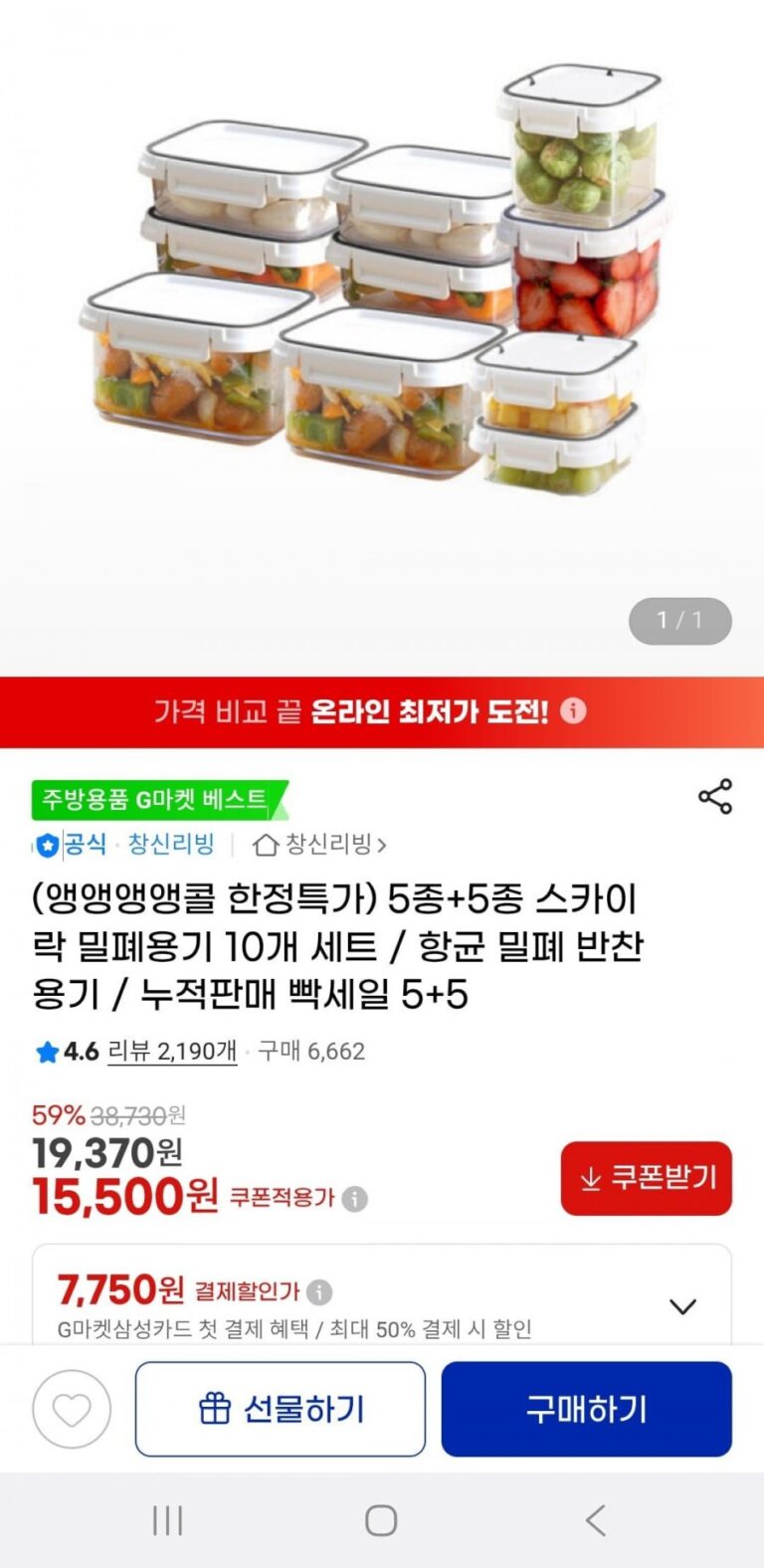Open info icon on the 온라인 최저가 banner

click(x=573, y=710)
